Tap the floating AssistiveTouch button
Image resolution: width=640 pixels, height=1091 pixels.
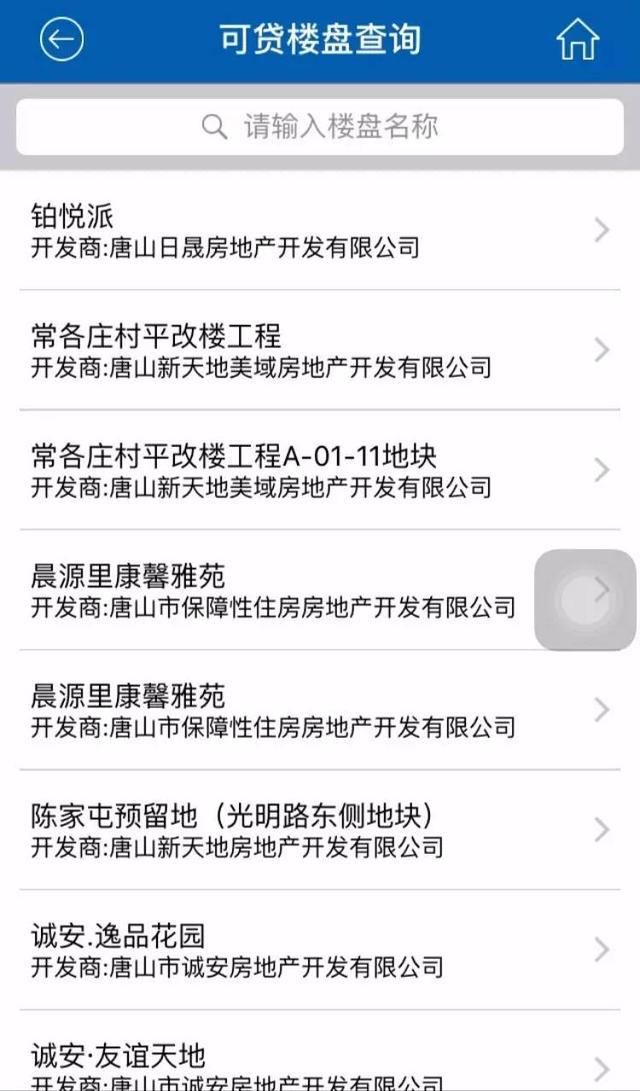(x=585, y=600)
